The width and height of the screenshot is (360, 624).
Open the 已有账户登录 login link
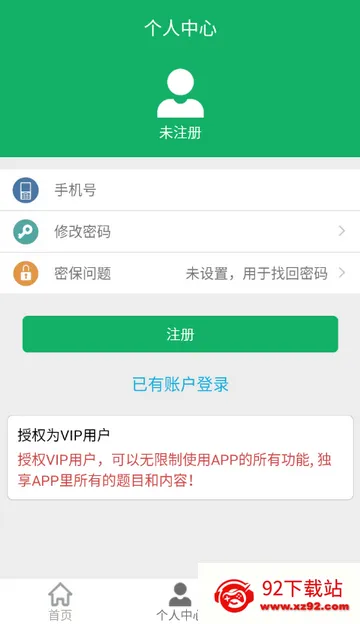point(180,384)
